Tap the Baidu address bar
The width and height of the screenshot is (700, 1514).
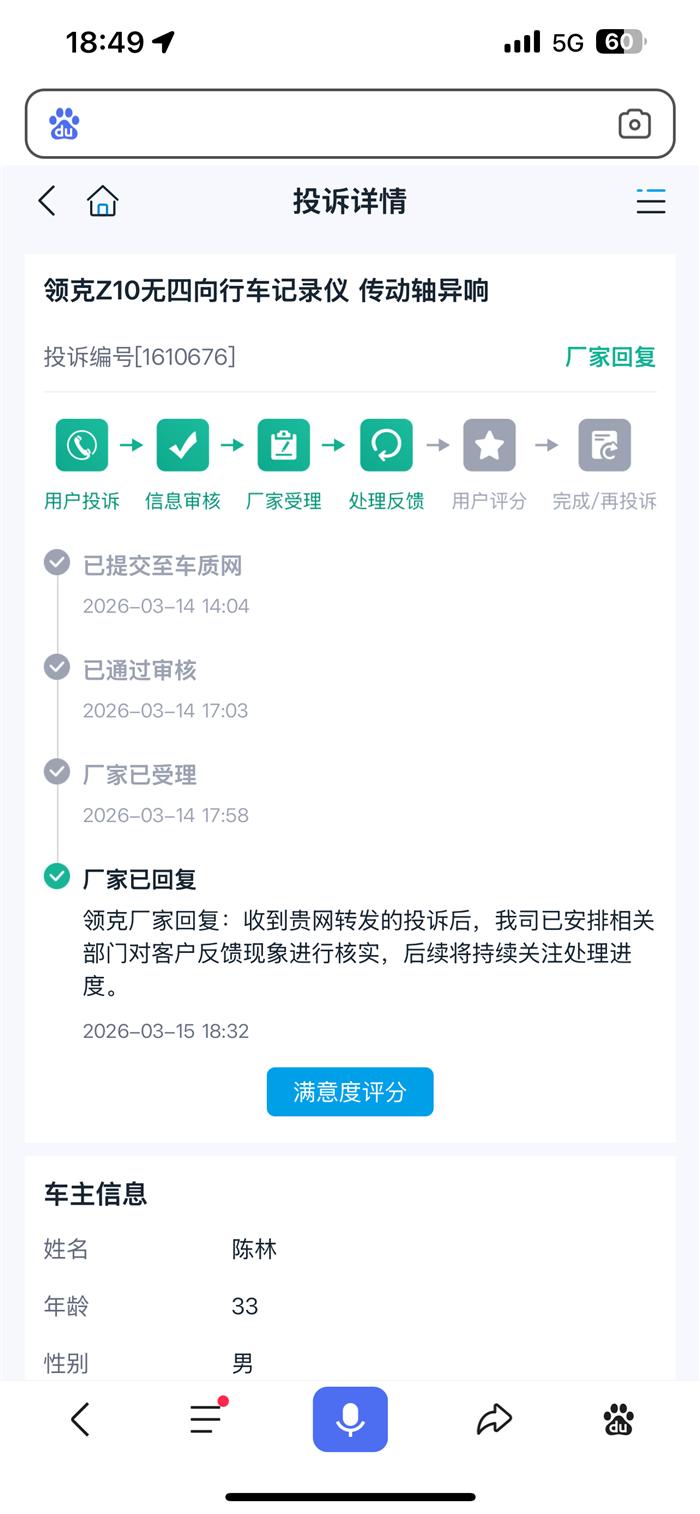(x=340, y=124)
